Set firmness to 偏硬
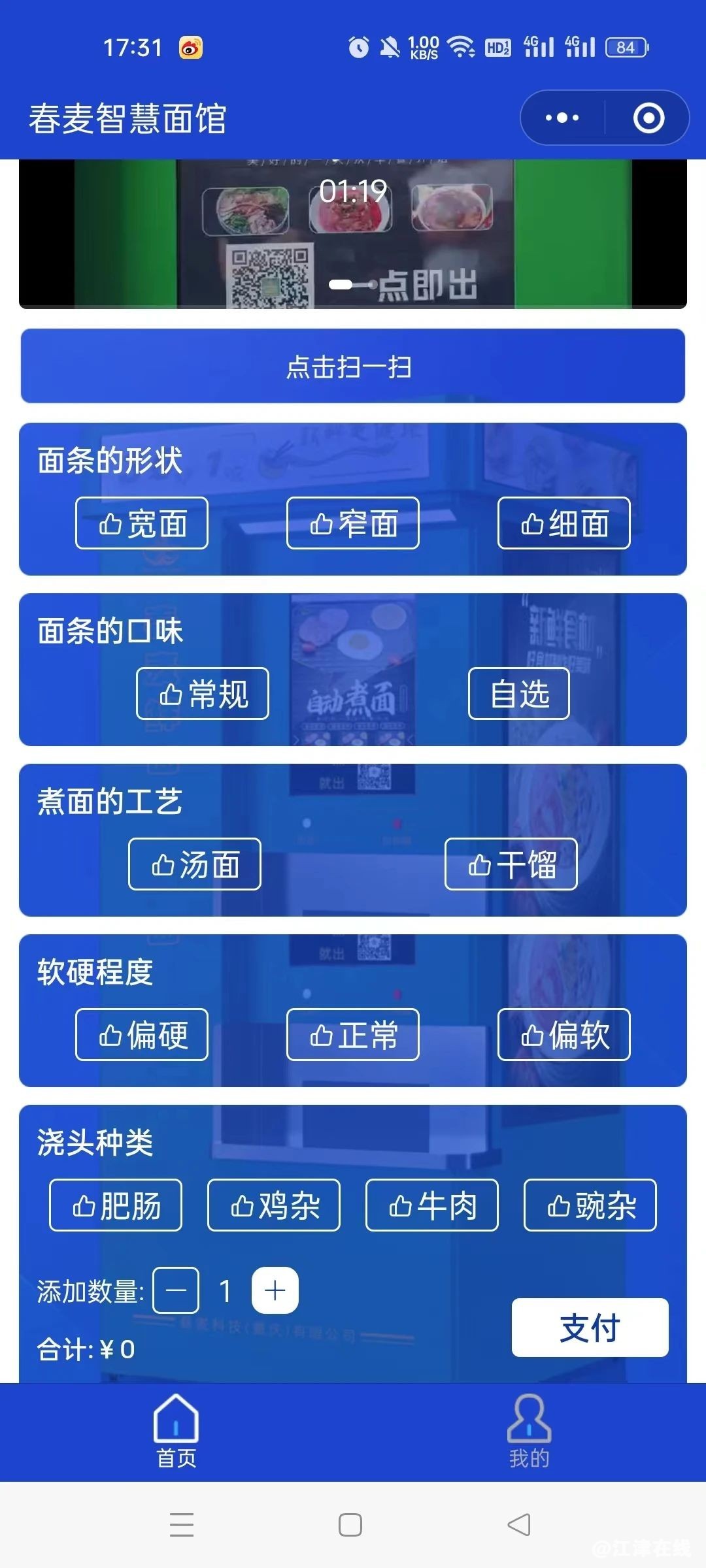Viewport: 706px width, 1568px height. 142,1035
